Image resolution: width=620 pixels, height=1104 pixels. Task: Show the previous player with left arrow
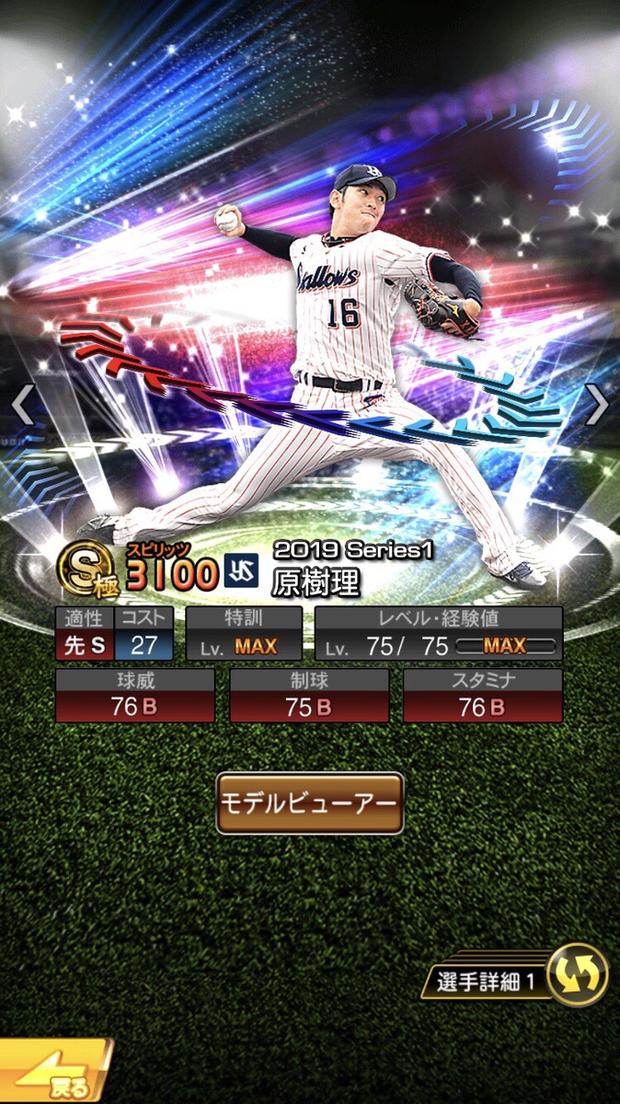(x=23, y=404)
